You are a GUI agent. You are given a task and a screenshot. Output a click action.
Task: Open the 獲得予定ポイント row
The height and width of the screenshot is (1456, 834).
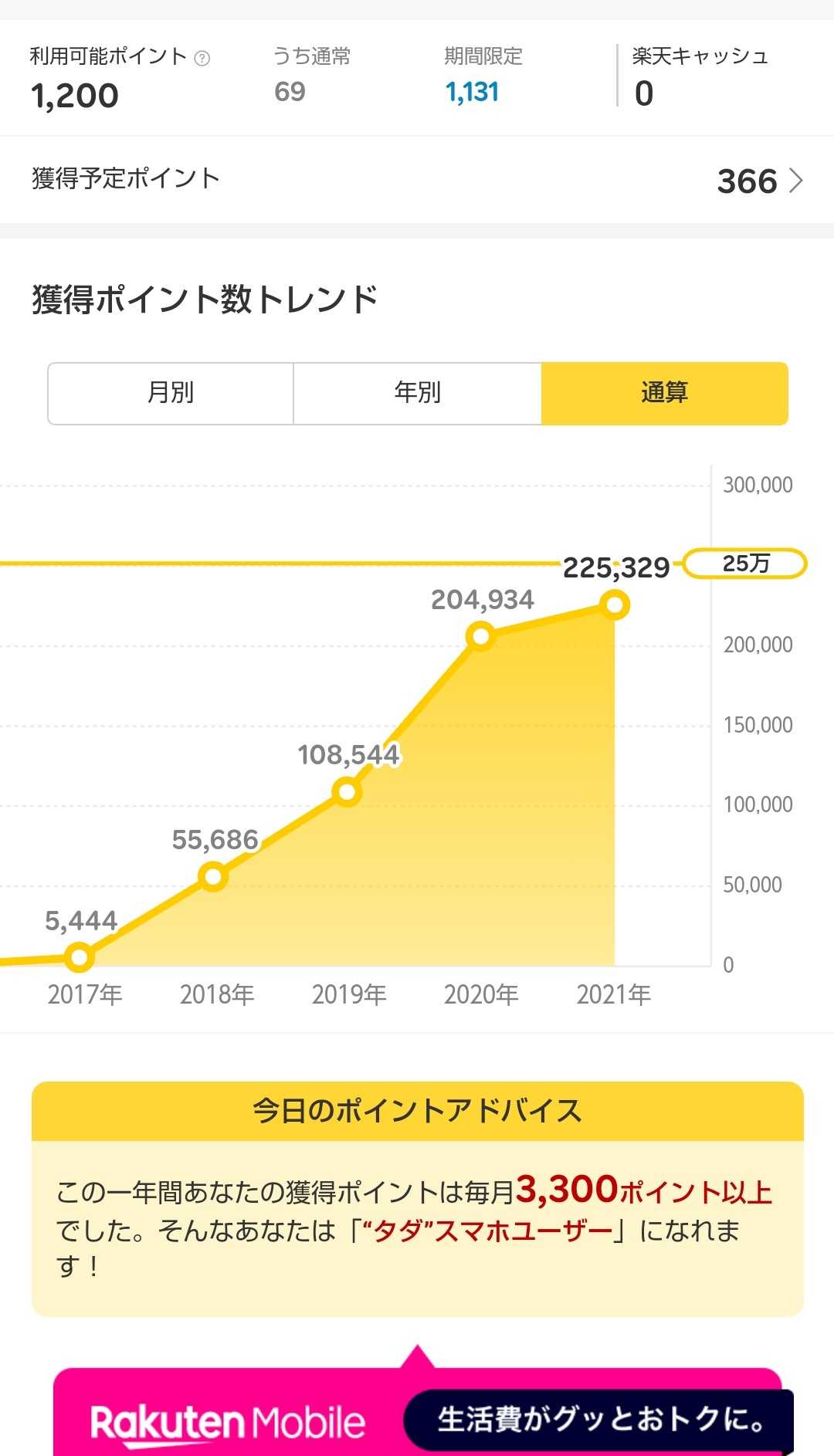point(417,180)
